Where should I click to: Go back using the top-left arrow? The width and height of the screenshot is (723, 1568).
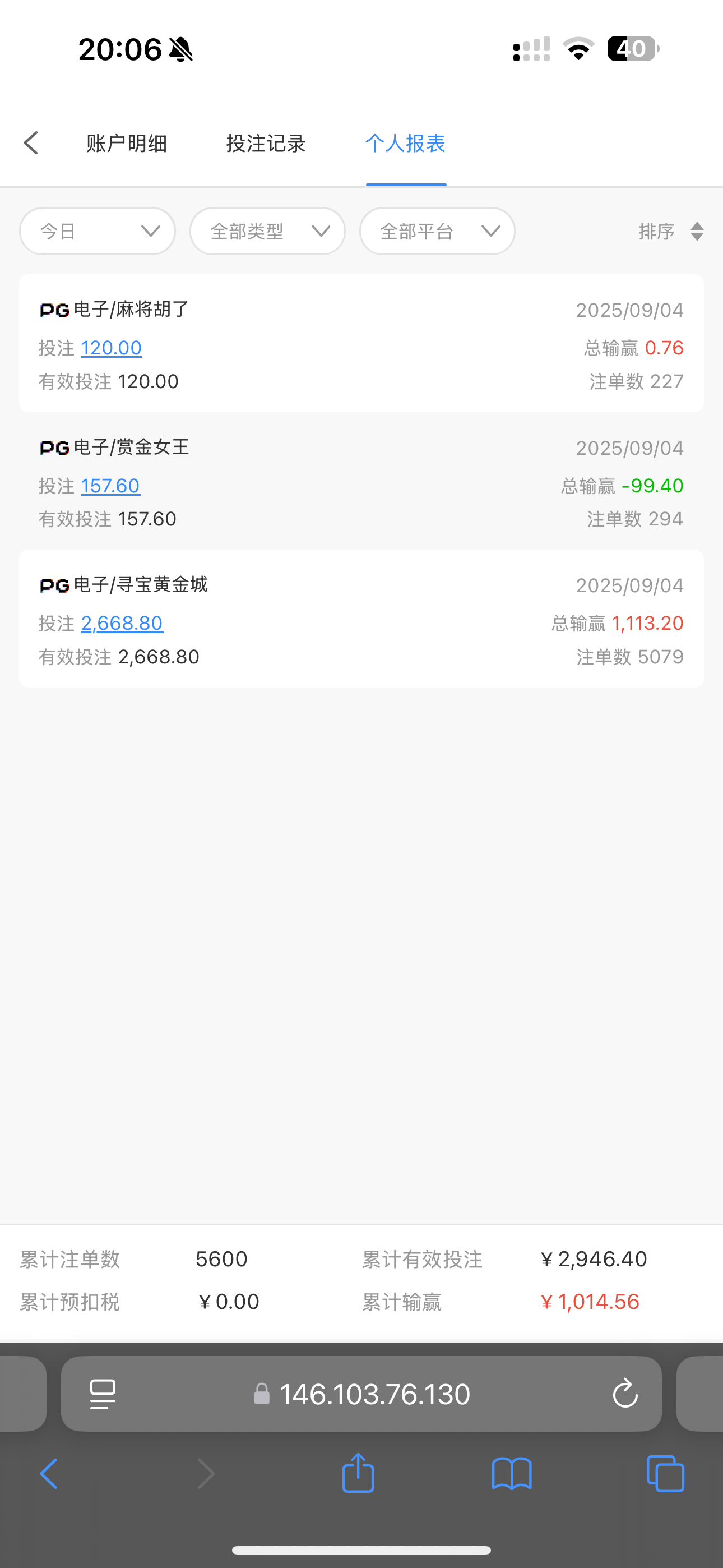tap(31, 144)
